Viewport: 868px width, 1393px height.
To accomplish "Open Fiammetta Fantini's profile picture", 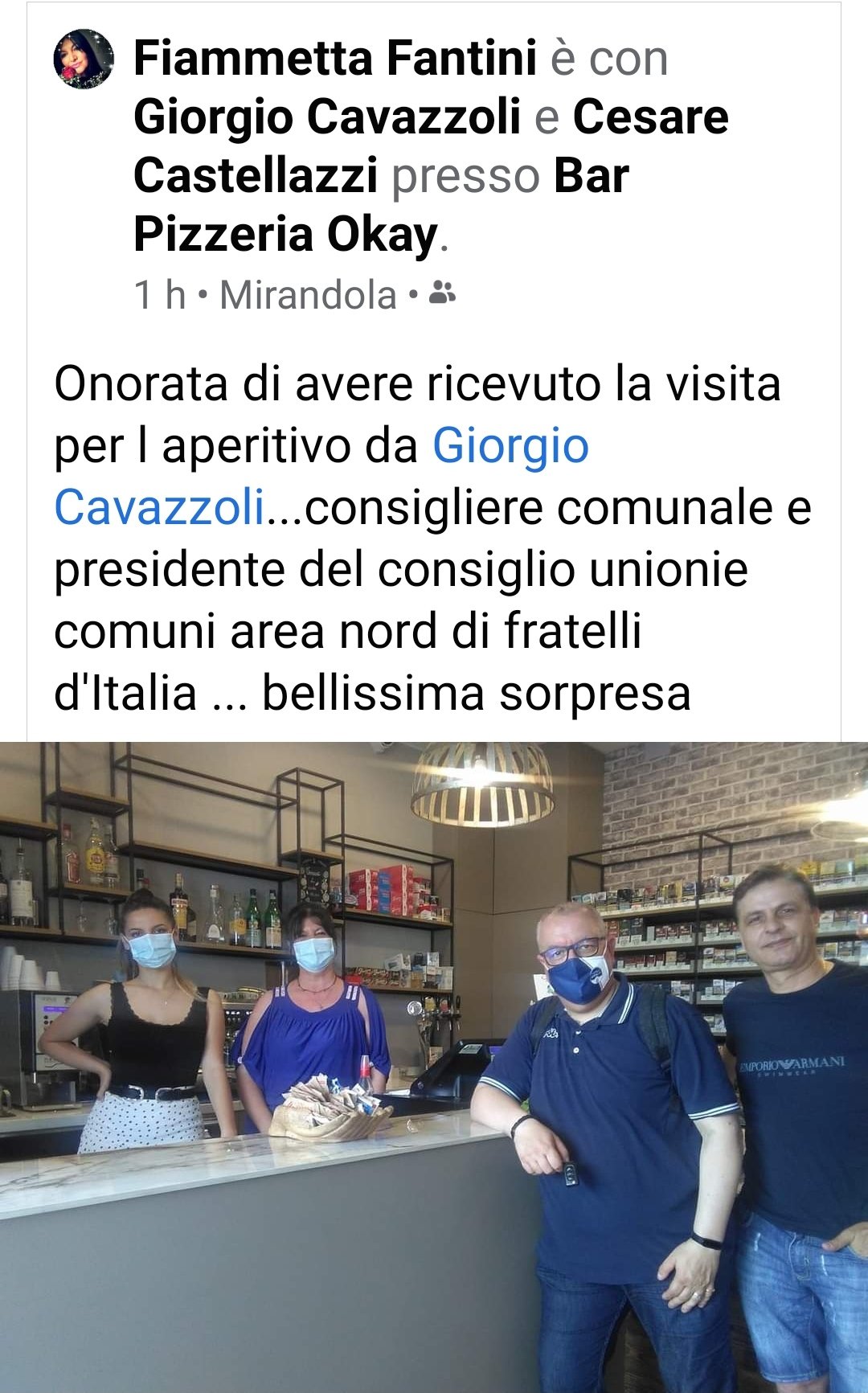I will click(x=83, y=59).
